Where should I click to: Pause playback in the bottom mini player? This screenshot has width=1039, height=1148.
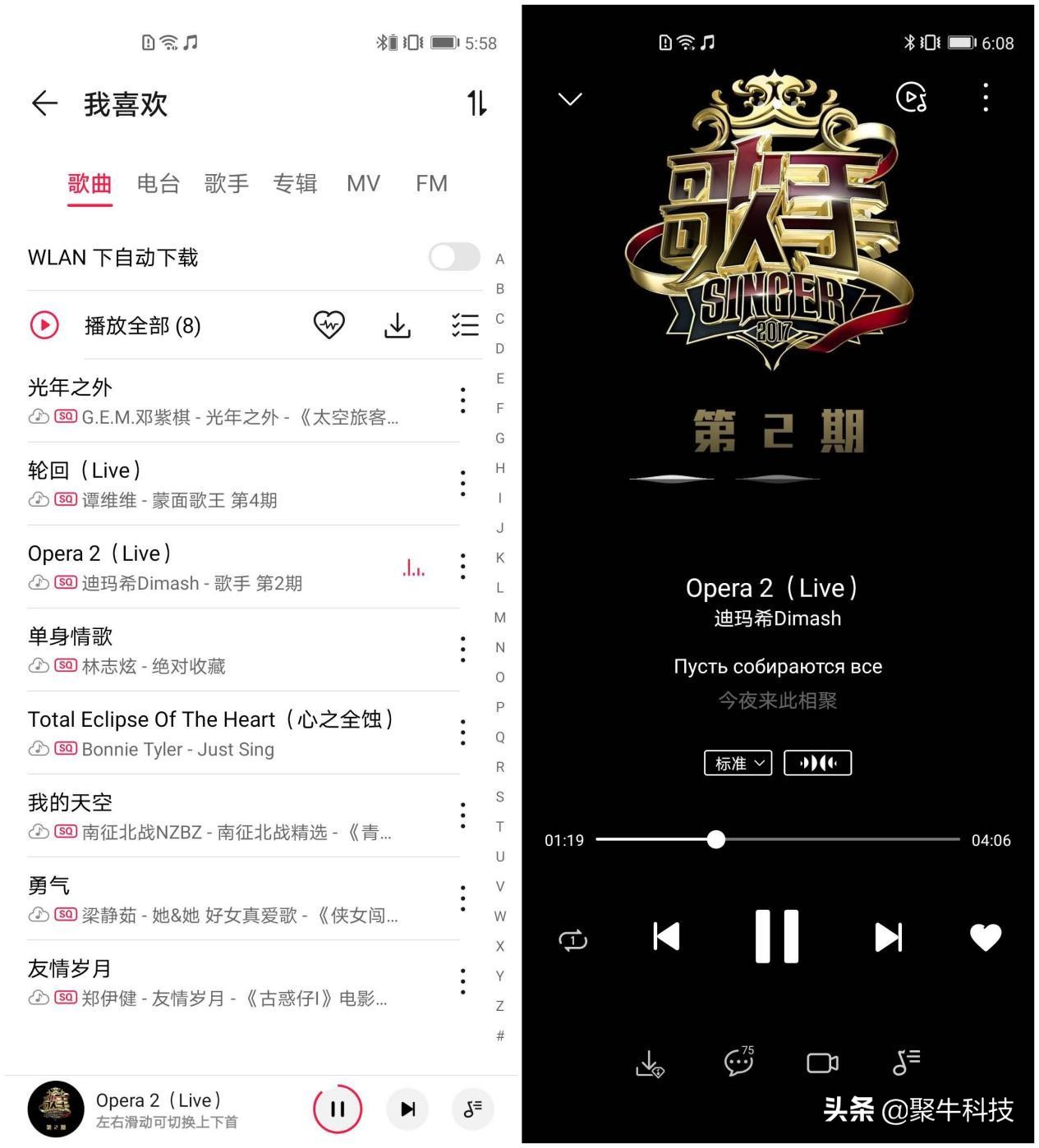(x=338, y=1109)
